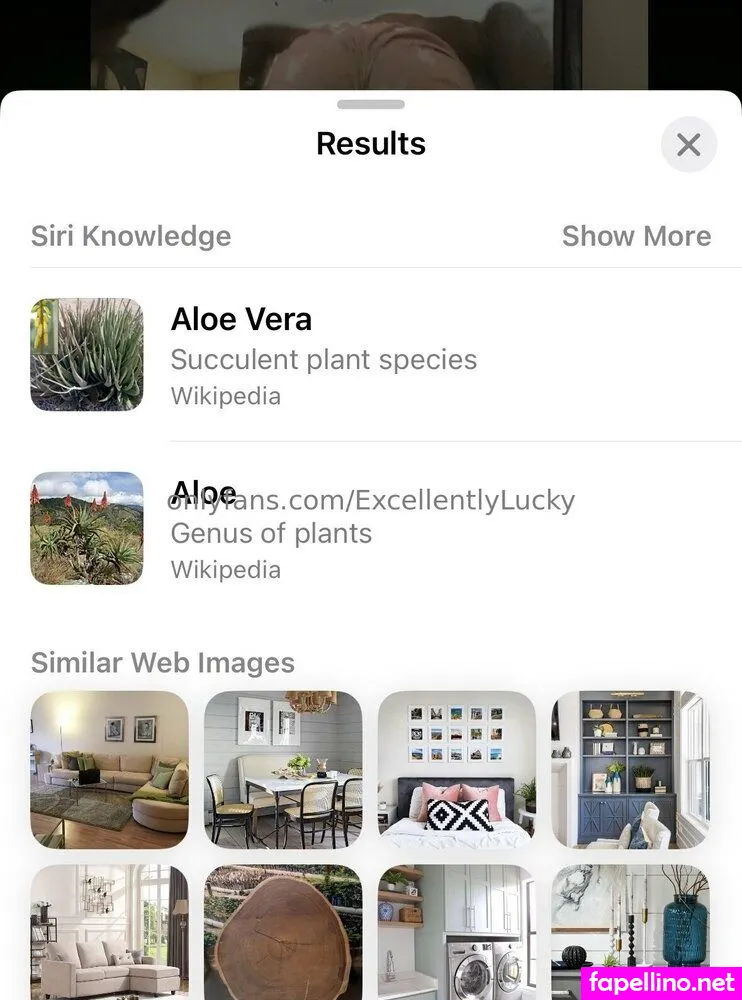Select the navy built-in bookshelf image
This screenshot has width=742, height=1000.
coord(629,769)
